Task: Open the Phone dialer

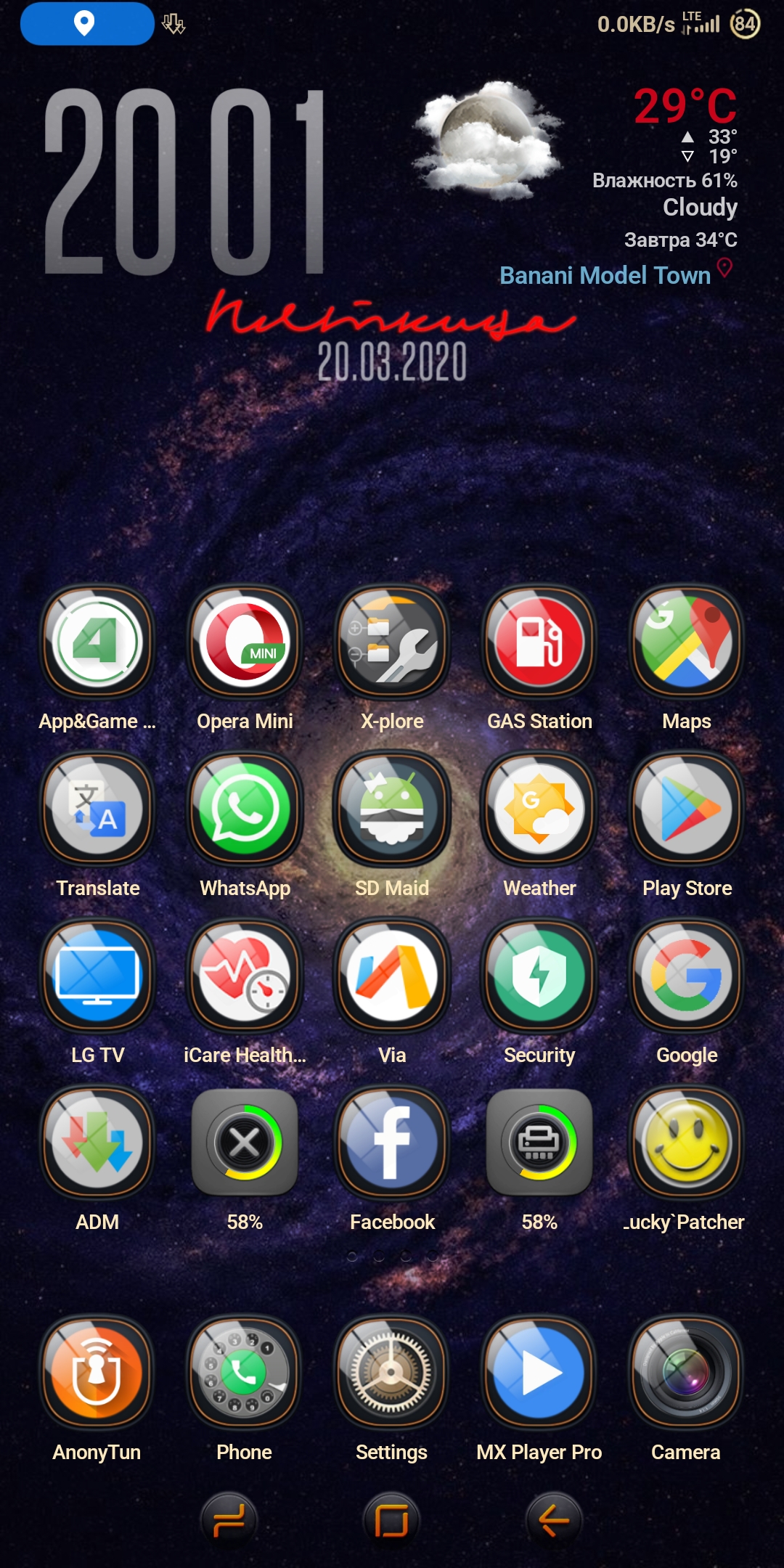Action: pyautogui.click(x=245, y=1372)
